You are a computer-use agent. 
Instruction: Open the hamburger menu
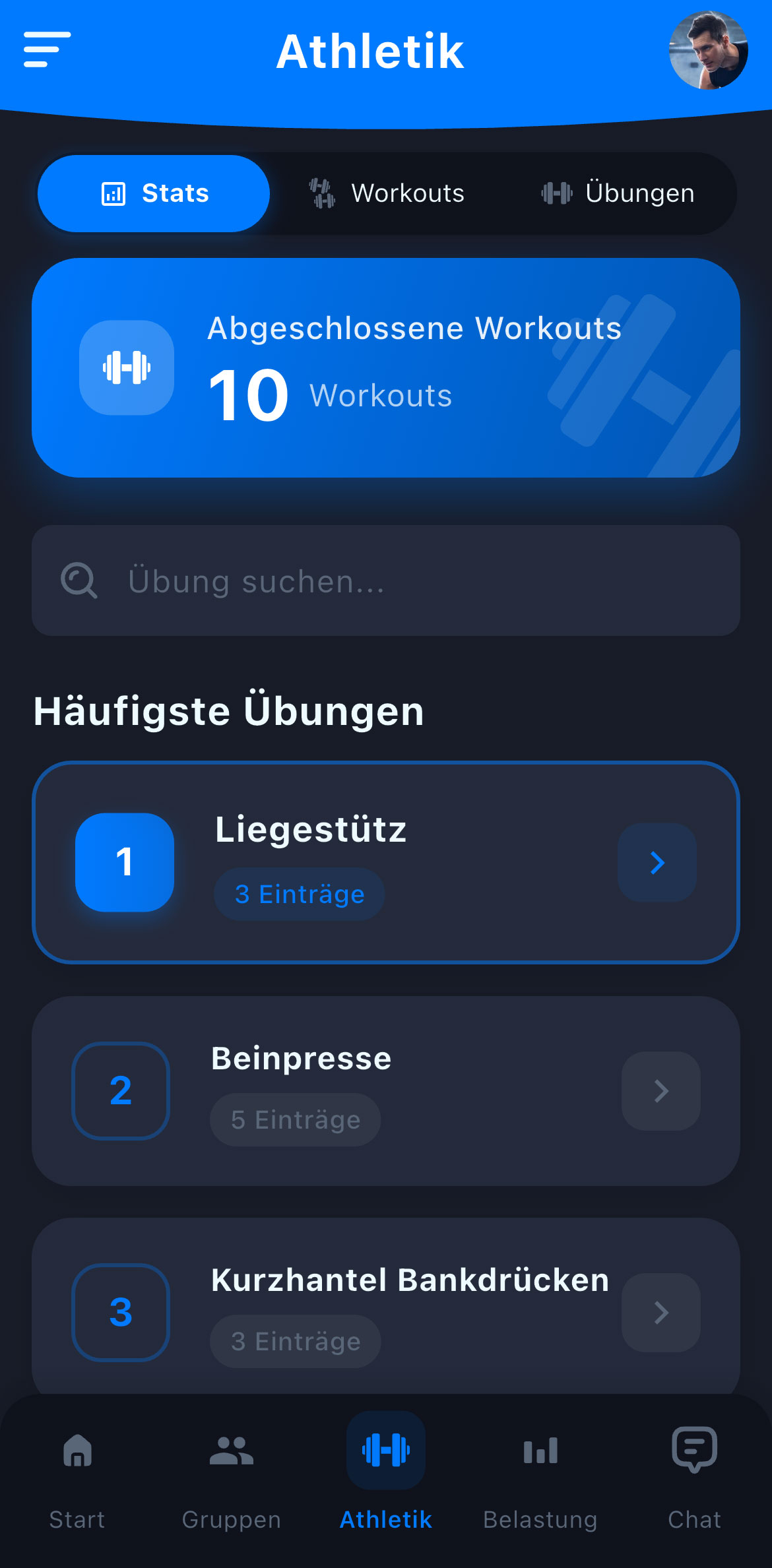(47, 49)
